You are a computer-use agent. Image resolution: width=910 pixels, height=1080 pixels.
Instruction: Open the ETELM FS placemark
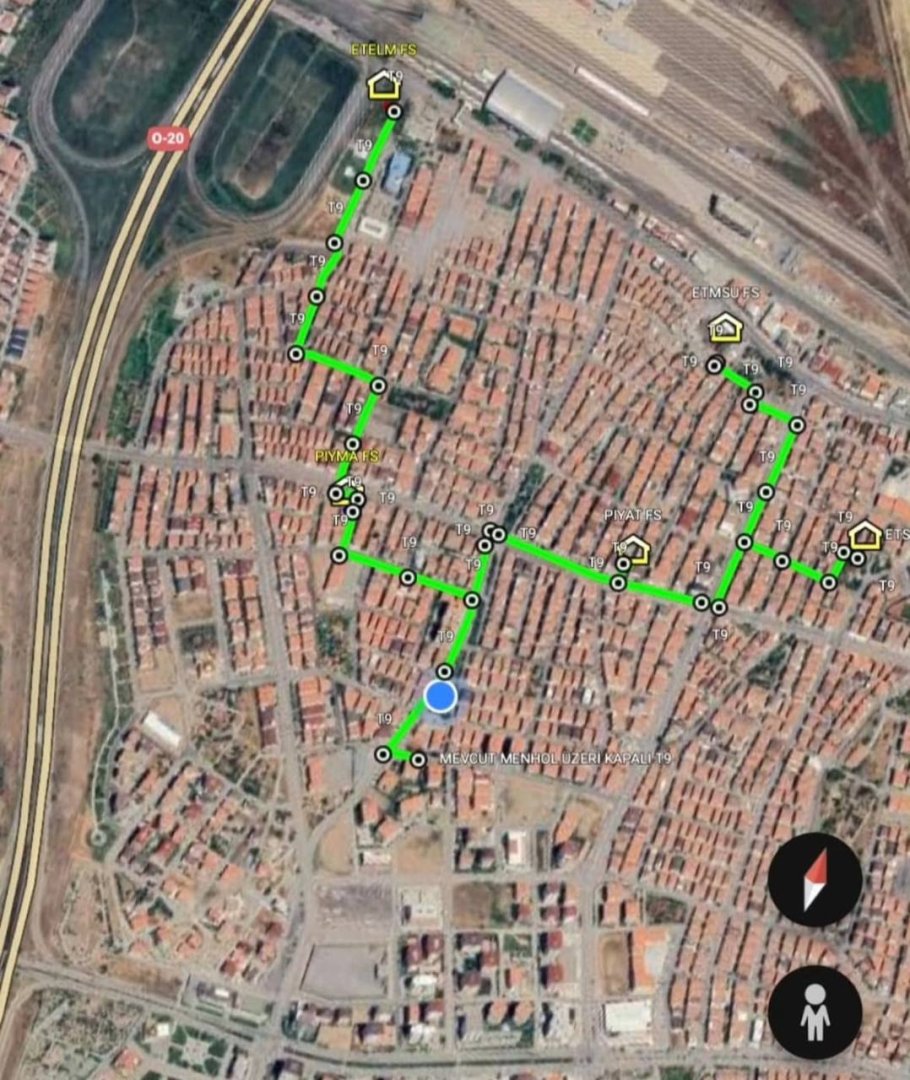coord(381,85)
